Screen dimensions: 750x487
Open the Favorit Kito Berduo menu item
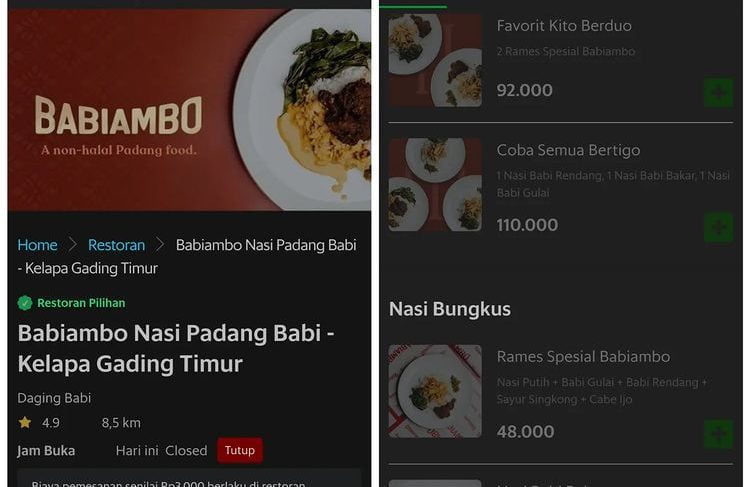564,26
